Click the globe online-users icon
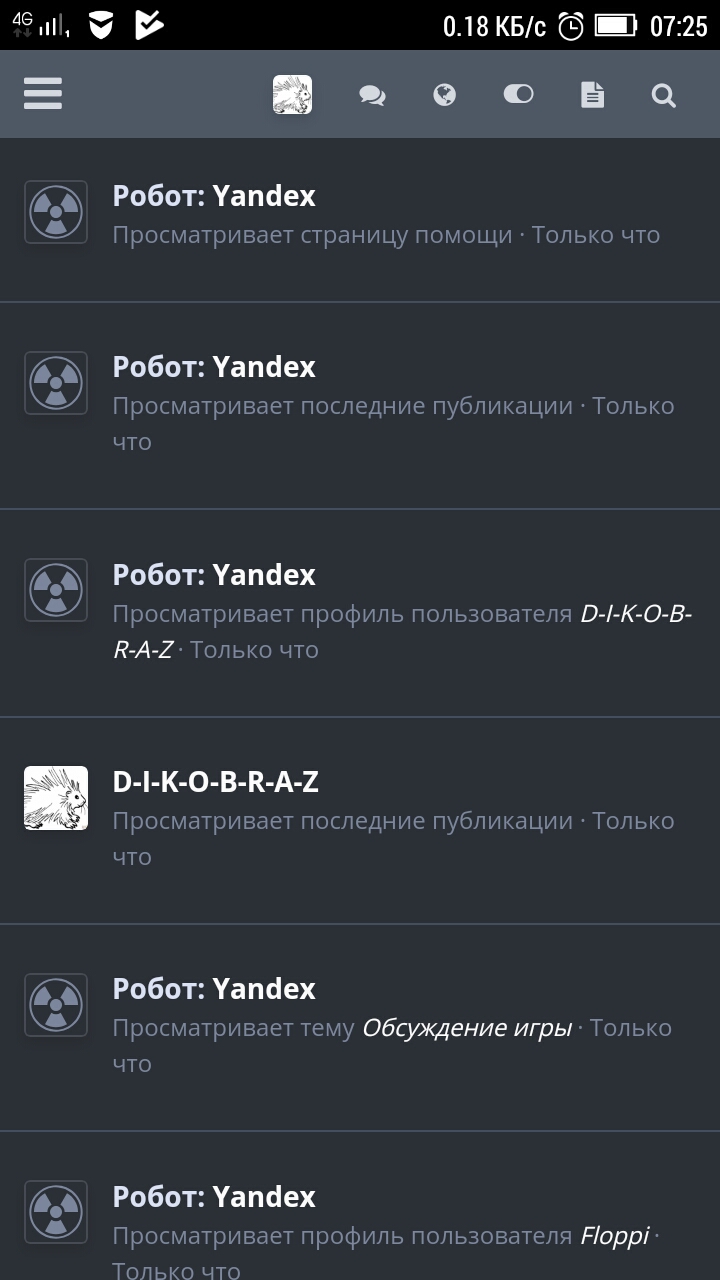 tap(445, 95)
